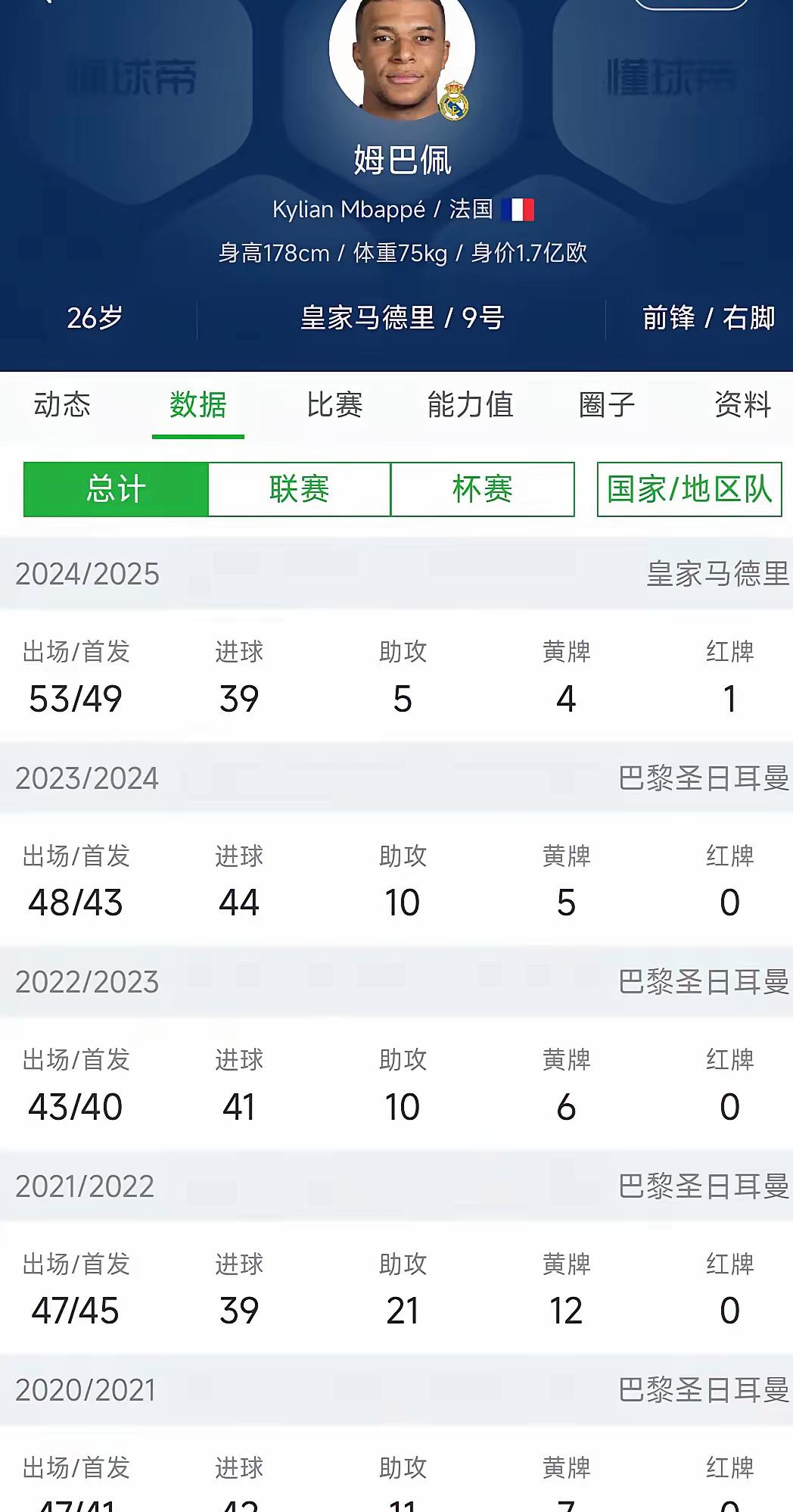Expand the 2024/2025 season row
Screen dimensions: 793x1512
pos(396,574)
